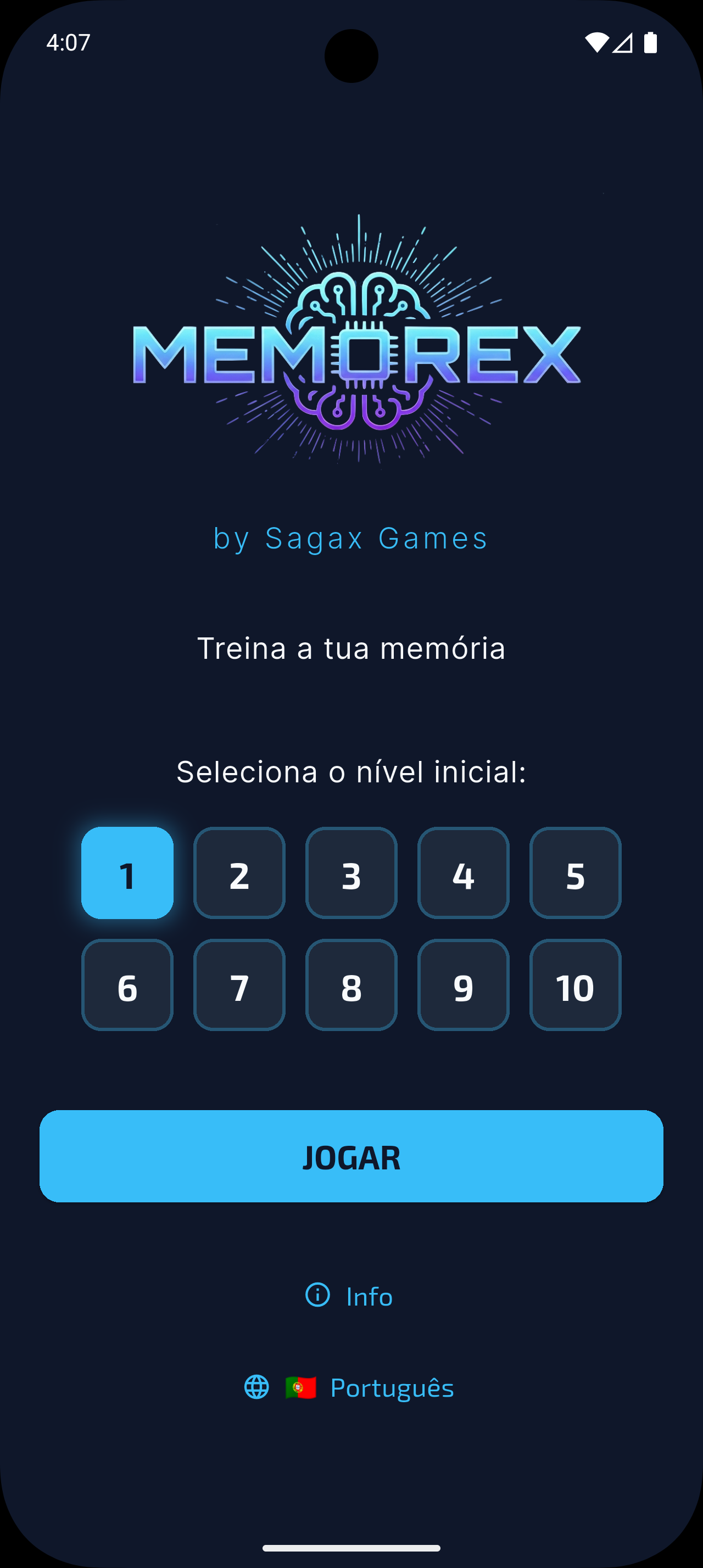Click the Info icon

click(x=317, y=1295)
